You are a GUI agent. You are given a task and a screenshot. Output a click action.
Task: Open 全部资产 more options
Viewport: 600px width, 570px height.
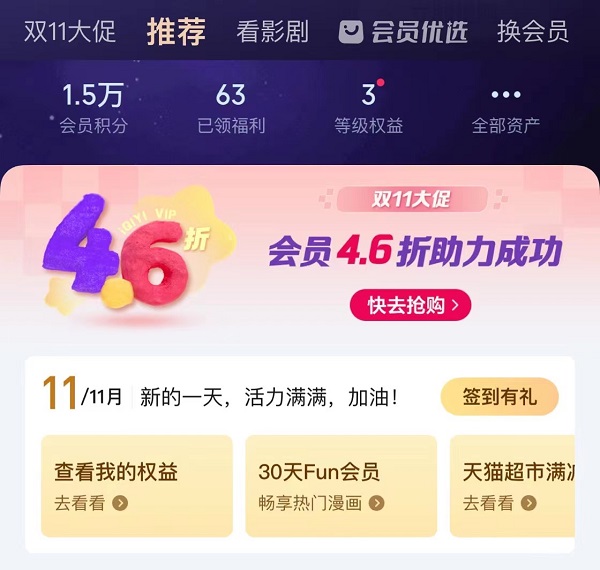506,109
